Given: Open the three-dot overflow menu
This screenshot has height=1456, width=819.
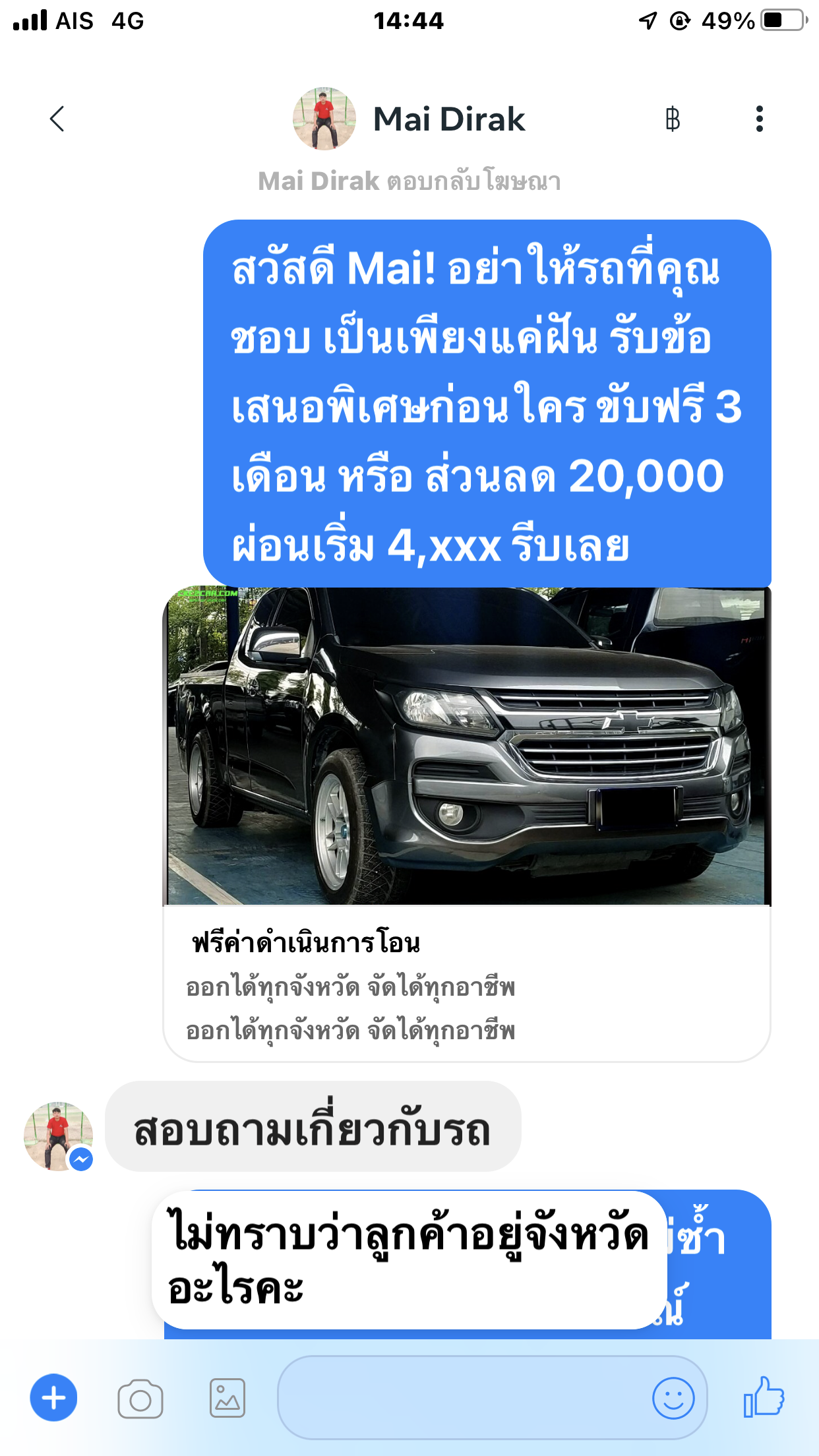Looking at the screenshot, I should (x=760, y=119).
